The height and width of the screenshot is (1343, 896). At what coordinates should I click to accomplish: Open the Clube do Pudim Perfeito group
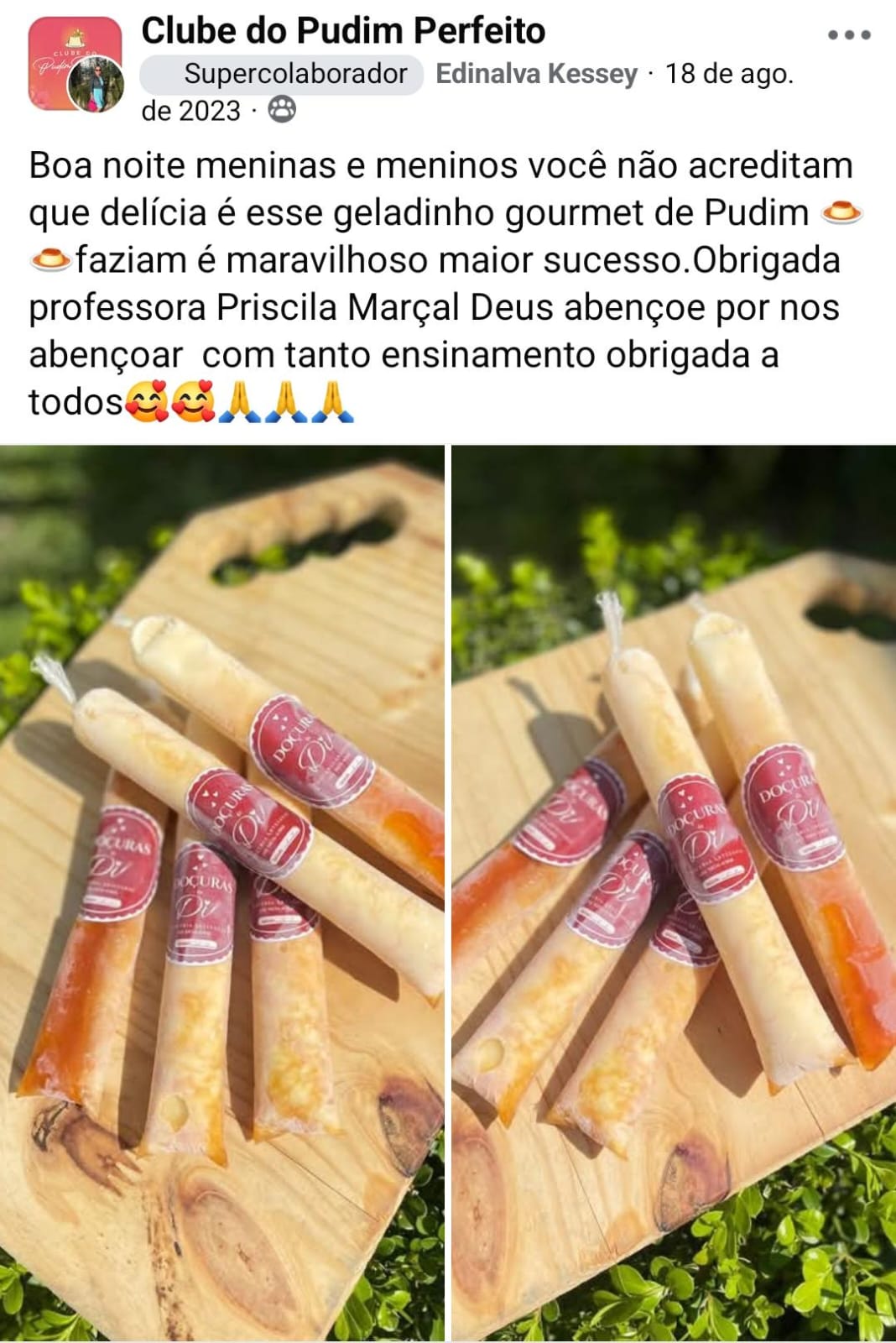click(343, 31)
